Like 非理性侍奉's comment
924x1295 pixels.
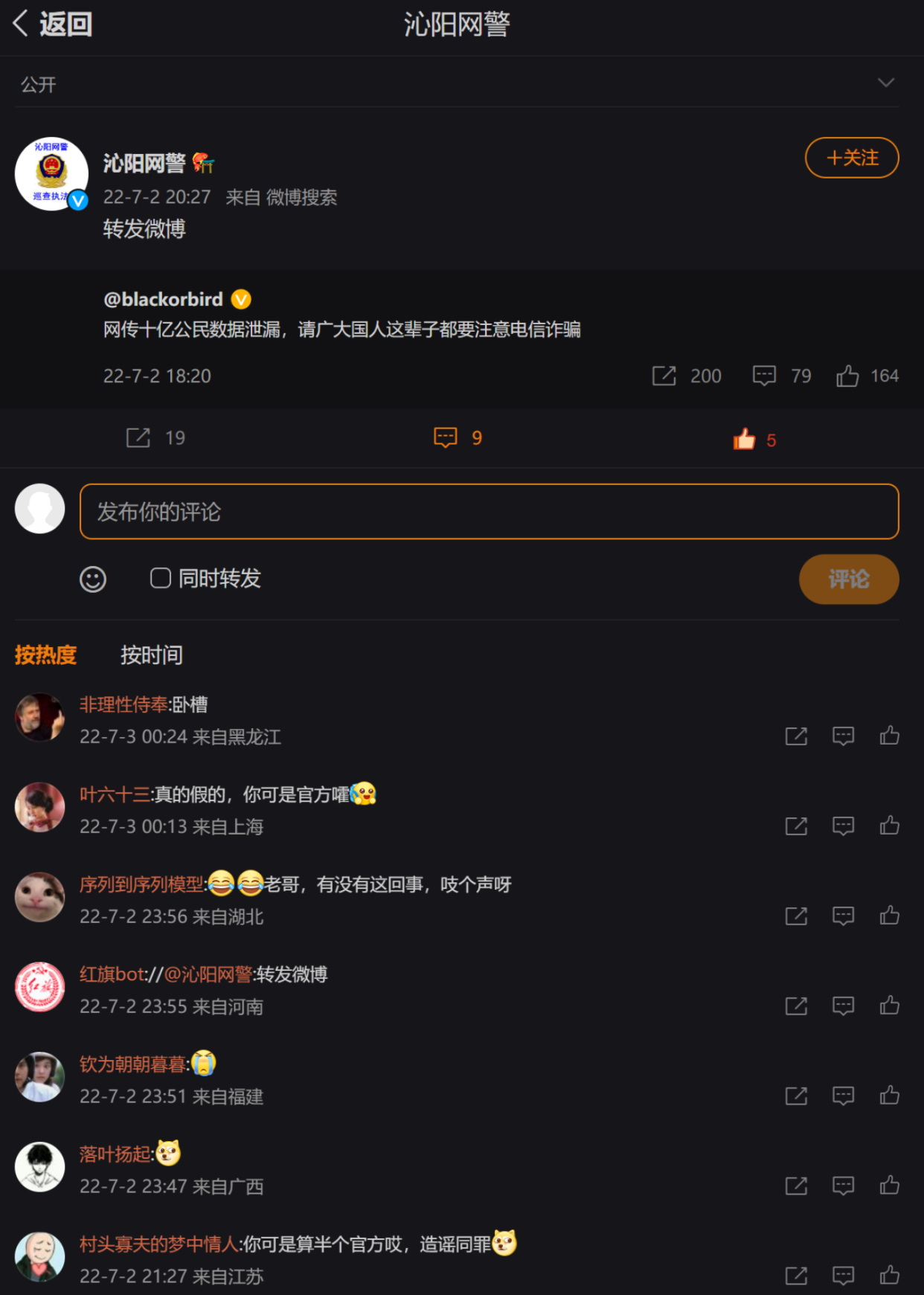coord(889,736)
